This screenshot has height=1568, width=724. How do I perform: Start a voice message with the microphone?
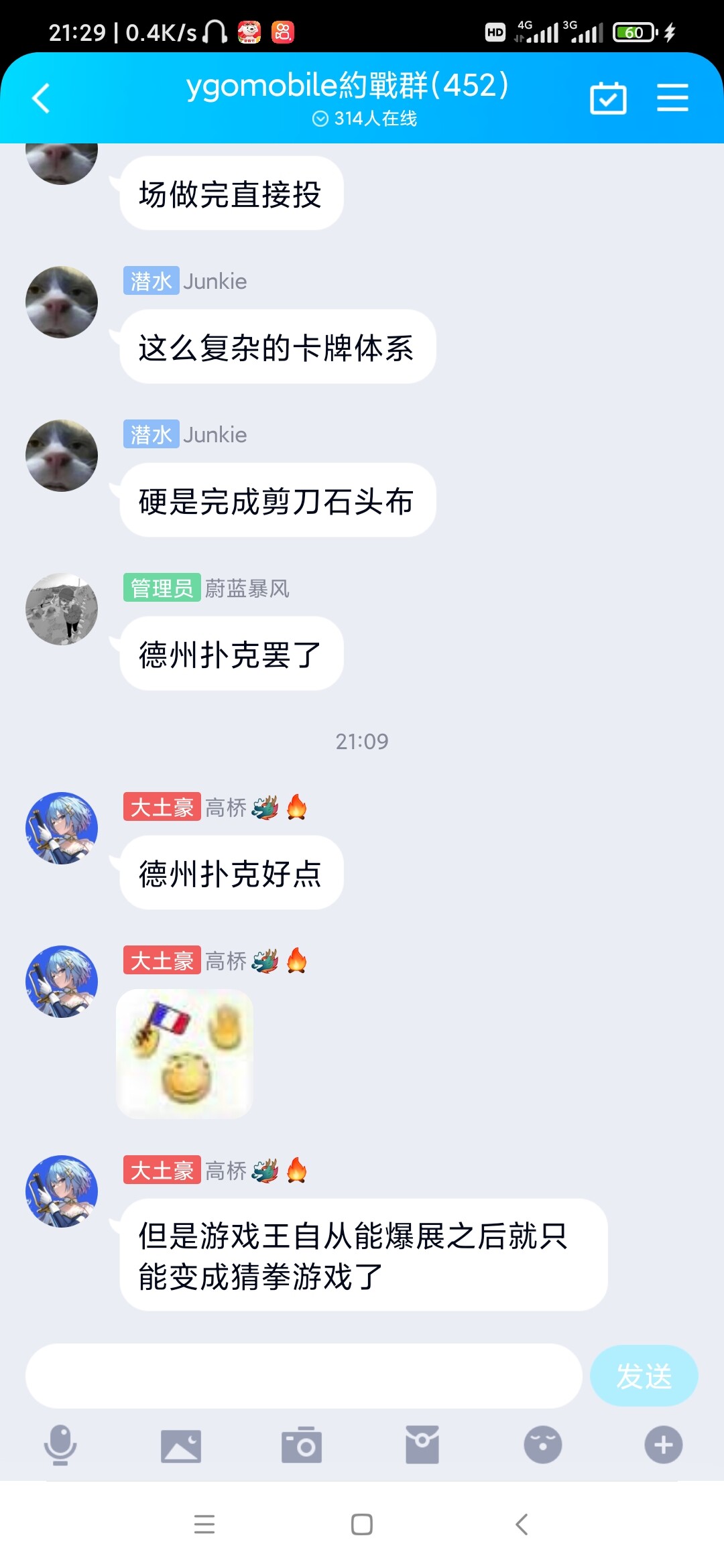click(60, 1445)
